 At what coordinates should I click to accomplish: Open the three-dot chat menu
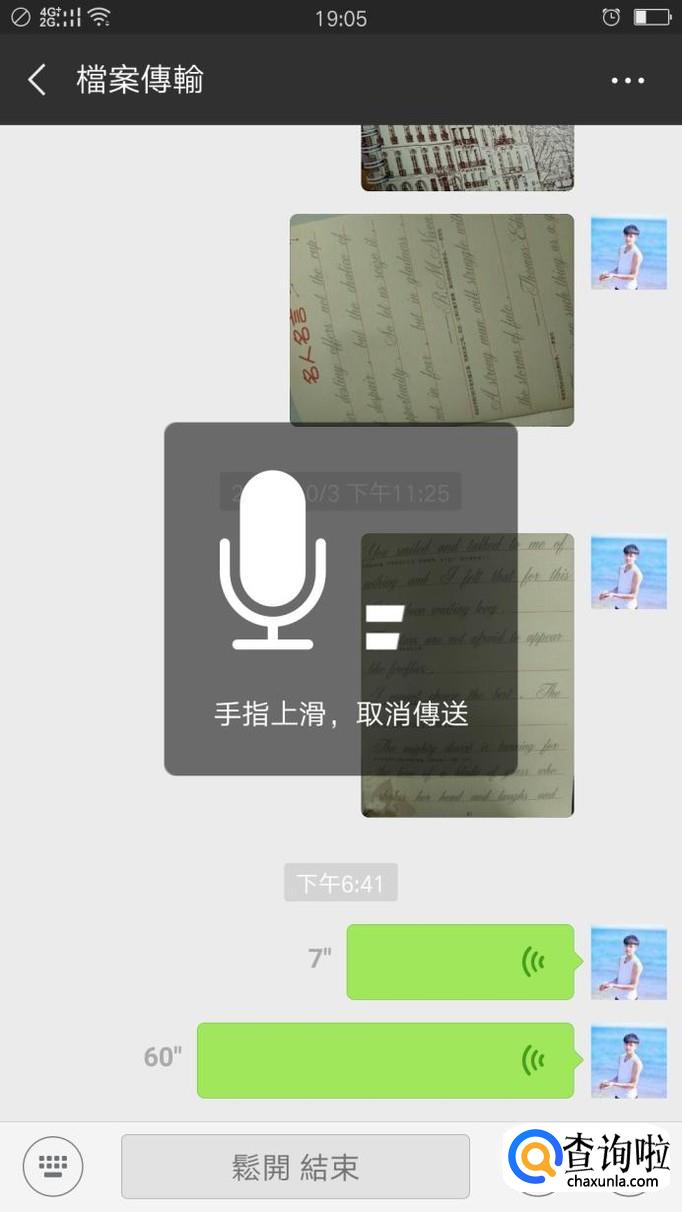(x=628, y=80)
